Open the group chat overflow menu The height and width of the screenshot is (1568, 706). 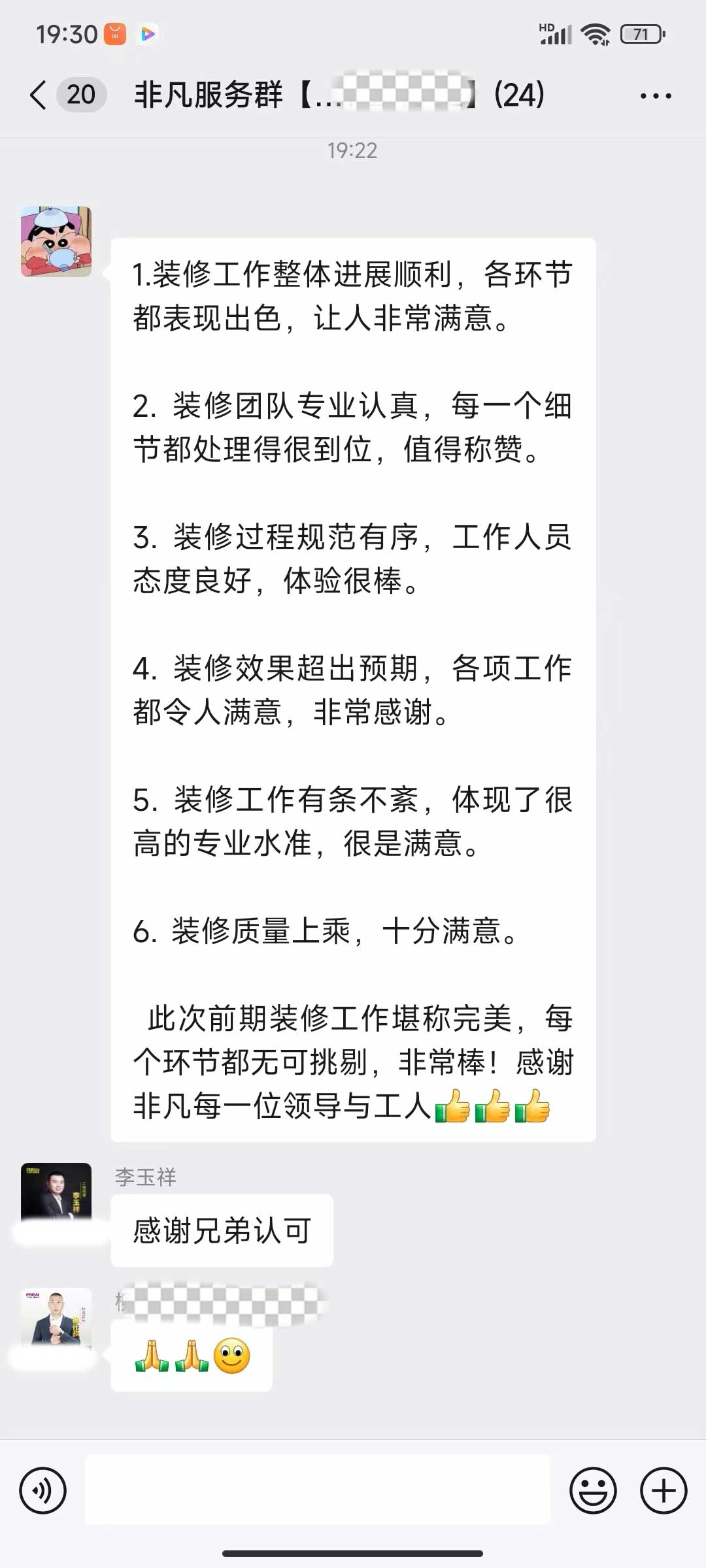(x=655, y=96)
